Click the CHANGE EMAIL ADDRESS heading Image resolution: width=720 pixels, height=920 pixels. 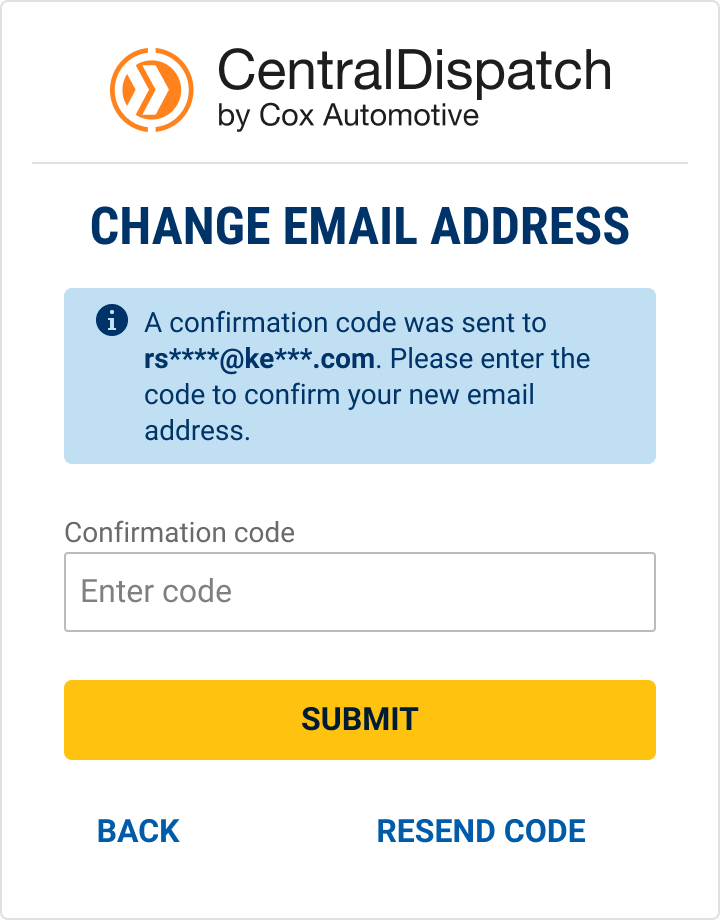pyautogui.click(x=360, y=227)
